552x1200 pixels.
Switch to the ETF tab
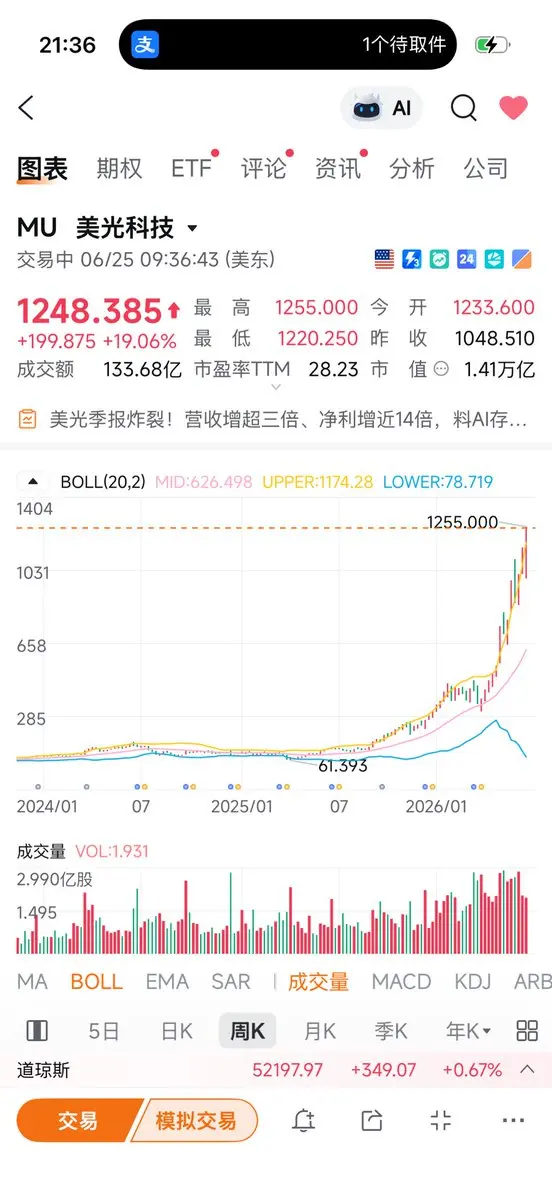coord(191,168)
